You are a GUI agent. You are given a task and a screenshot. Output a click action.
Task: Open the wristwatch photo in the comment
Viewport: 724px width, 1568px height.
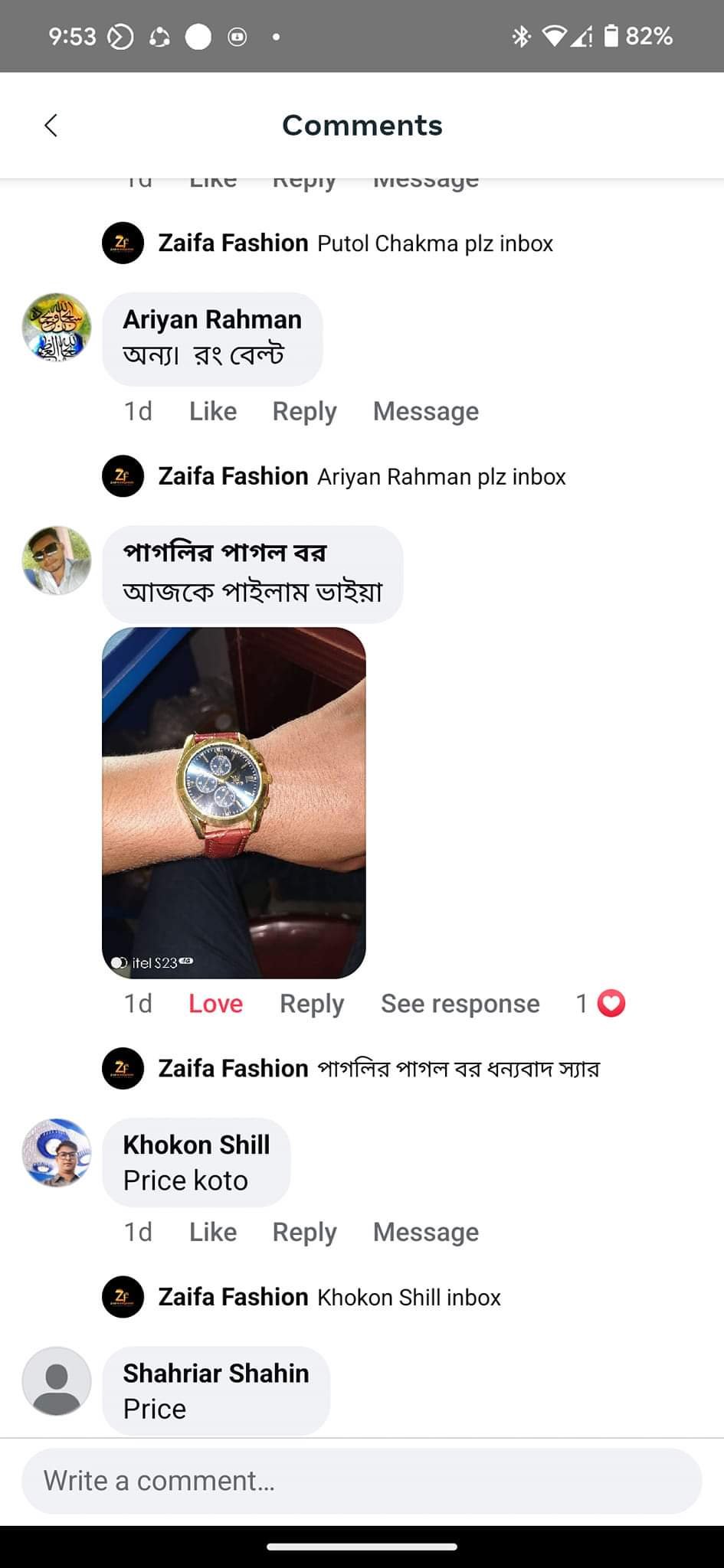(234, 802)
